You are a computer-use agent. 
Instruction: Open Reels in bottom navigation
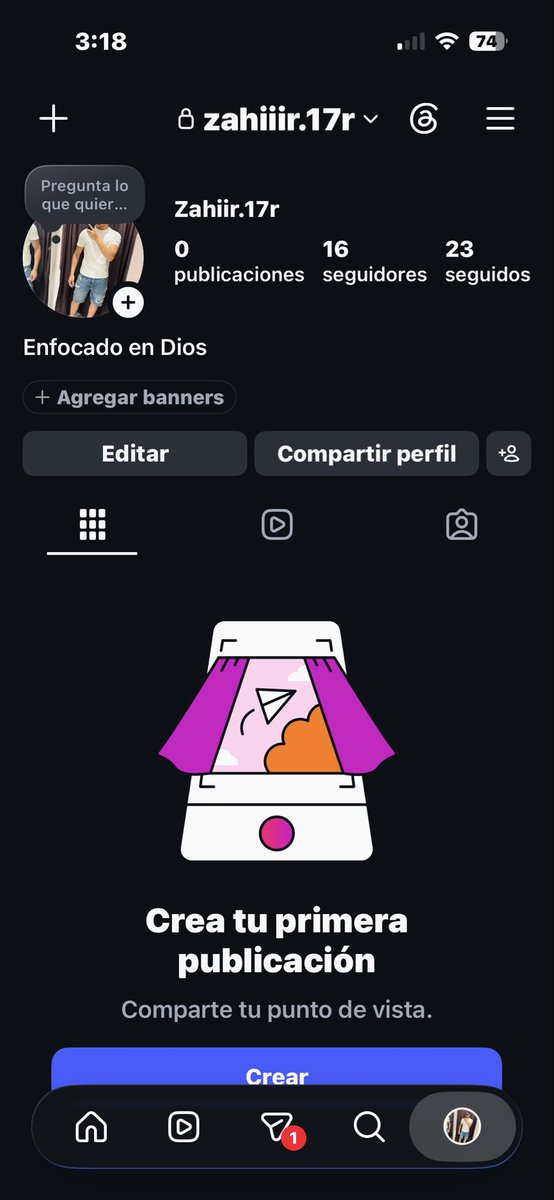click(x=183, y=1127)
